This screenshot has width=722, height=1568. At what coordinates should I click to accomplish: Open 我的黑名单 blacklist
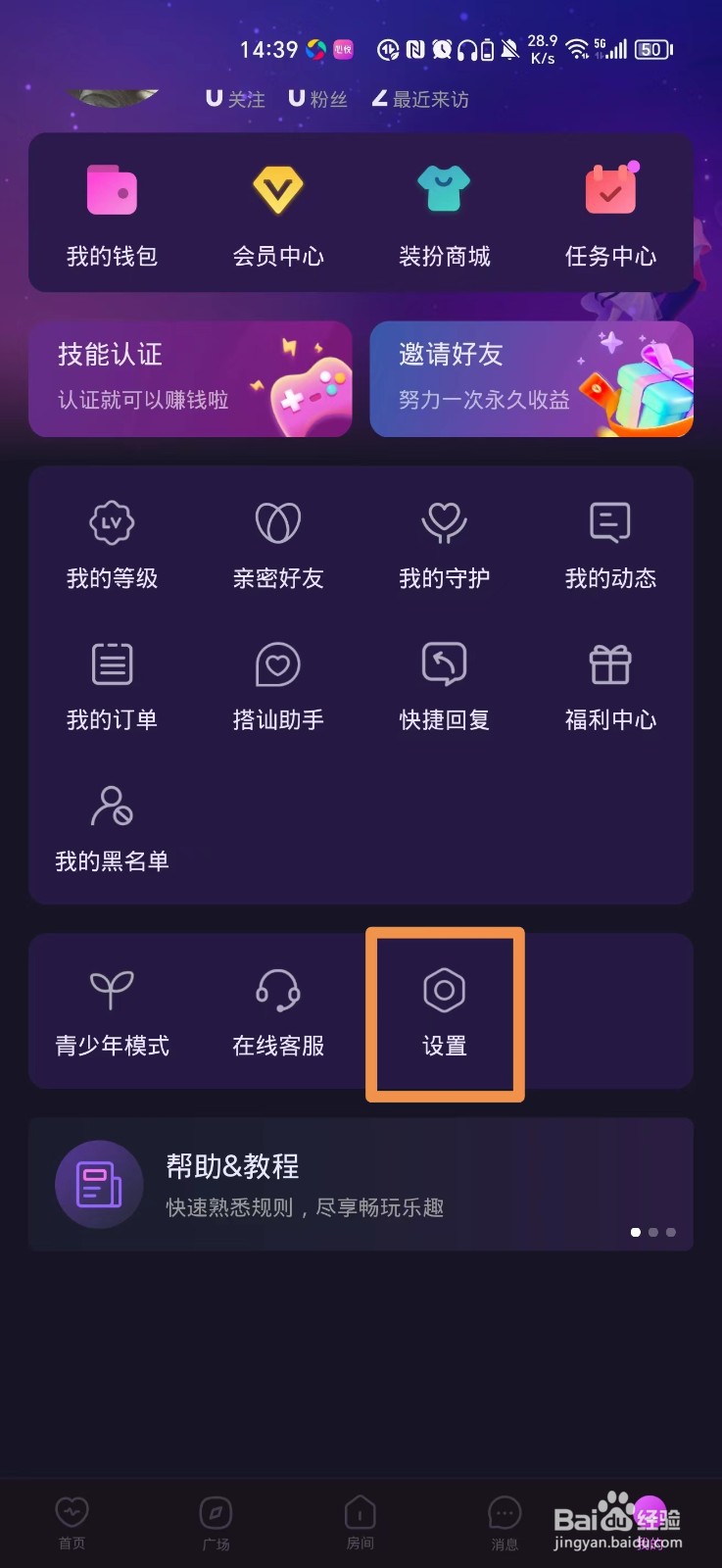tap(111, 826)
